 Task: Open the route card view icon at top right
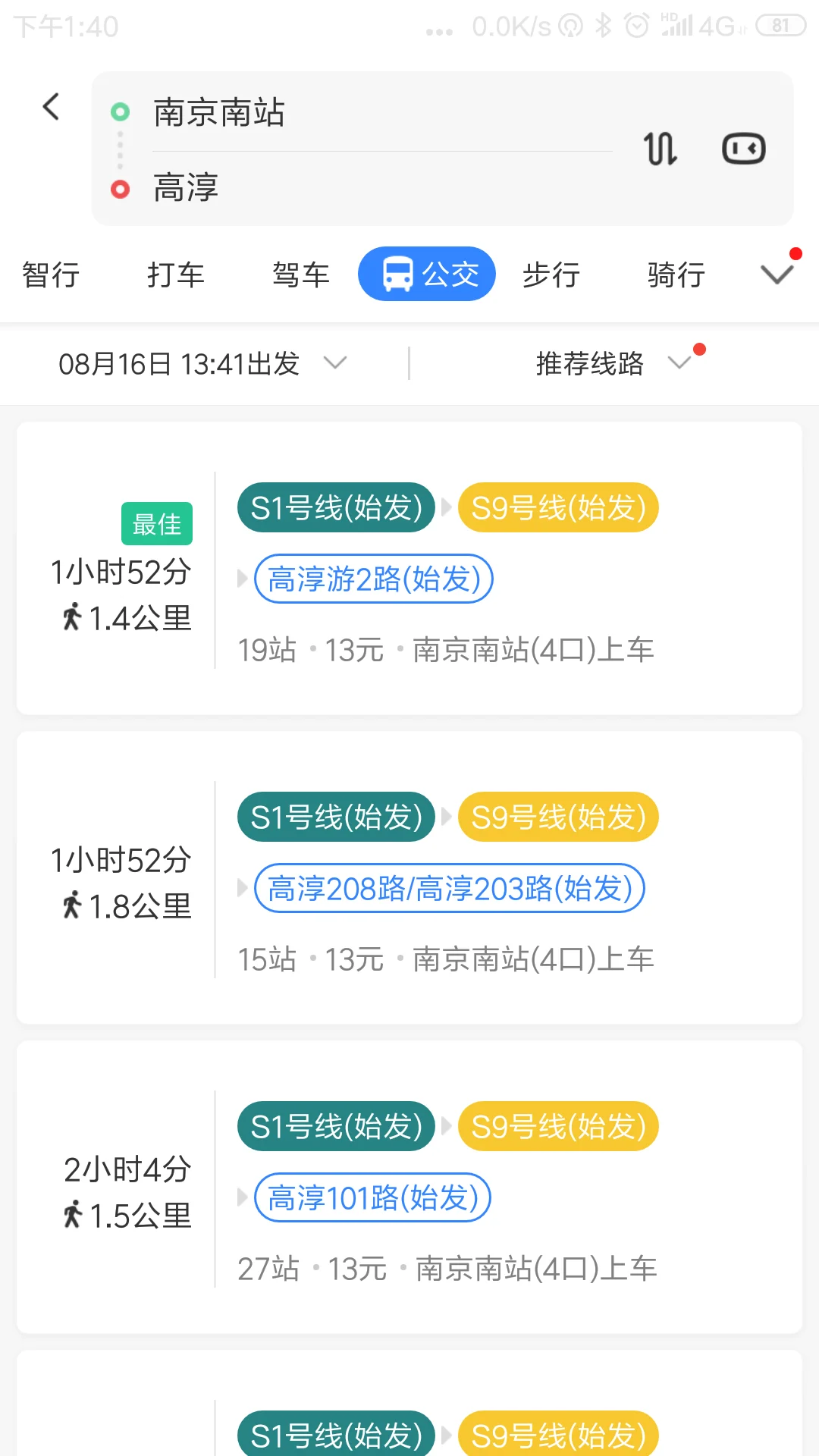point(742,149)
